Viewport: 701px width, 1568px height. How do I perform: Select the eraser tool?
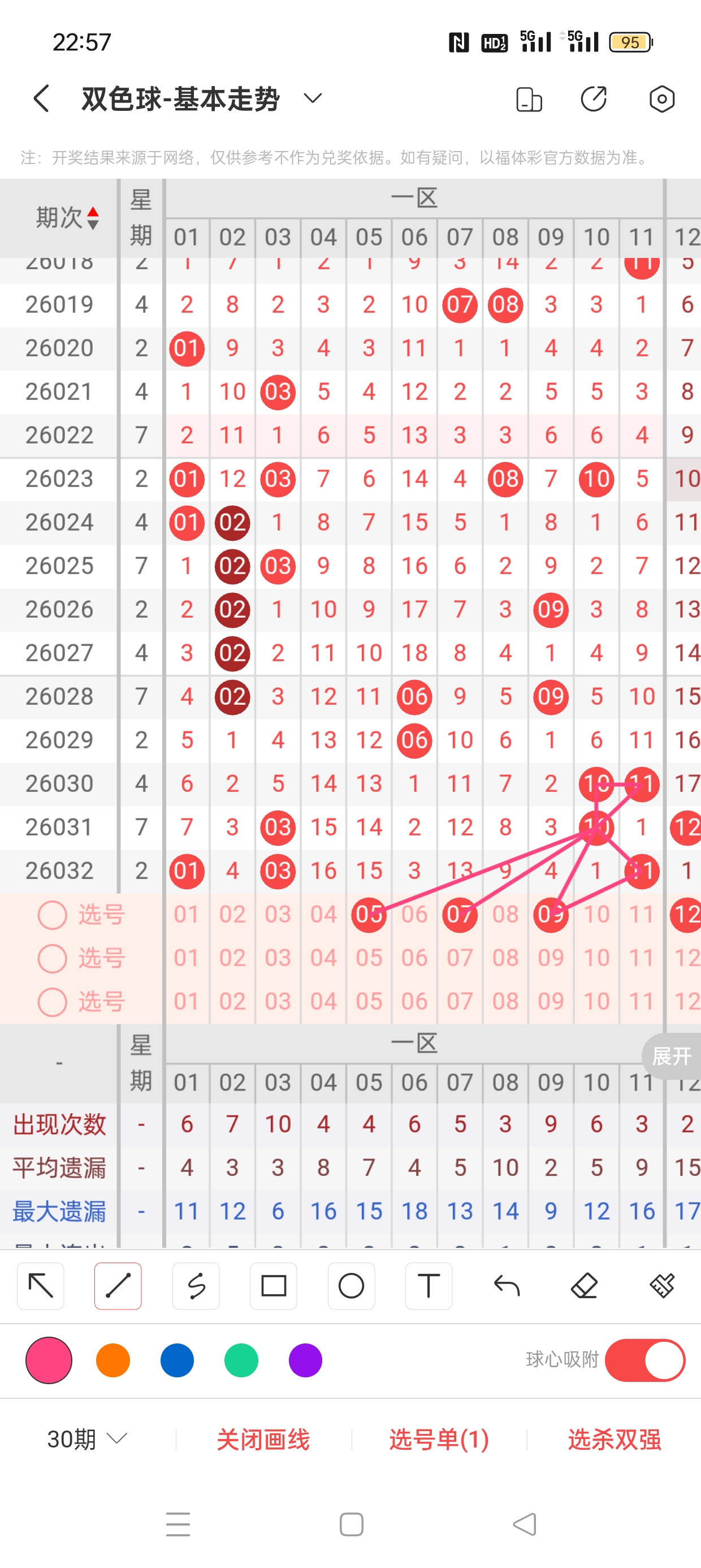click(x=583, y=1287)
